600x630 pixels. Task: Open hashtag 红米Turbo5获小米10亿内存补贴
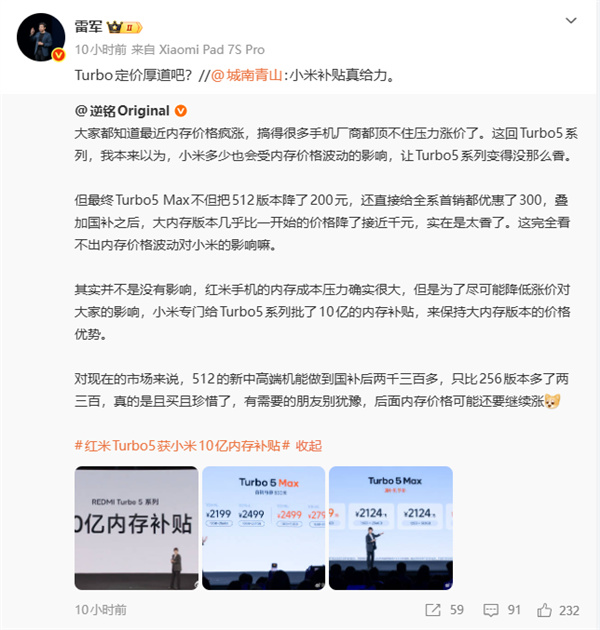182,445
